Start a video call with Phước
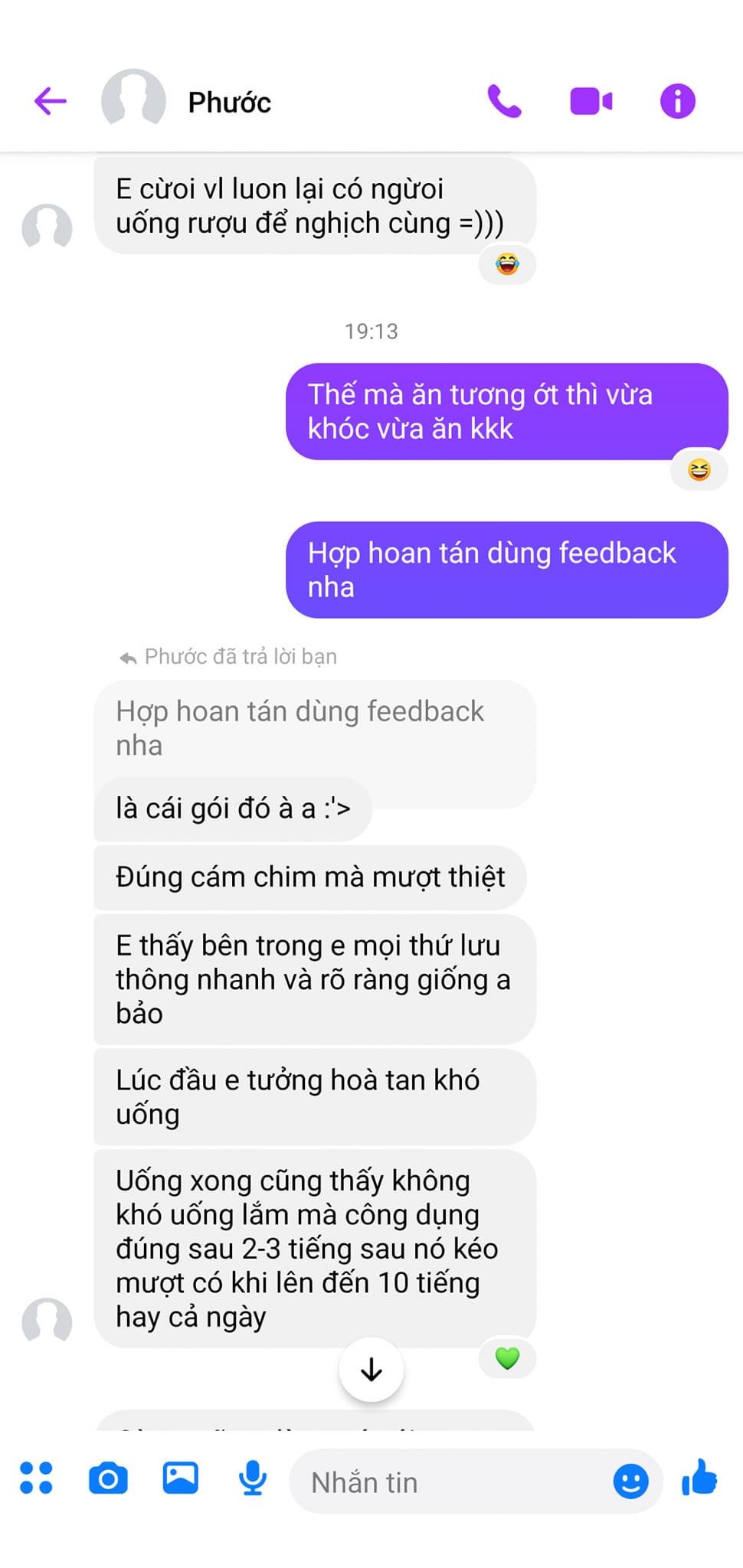Viewport: 743px width, 1568px height. pos(591,101)
